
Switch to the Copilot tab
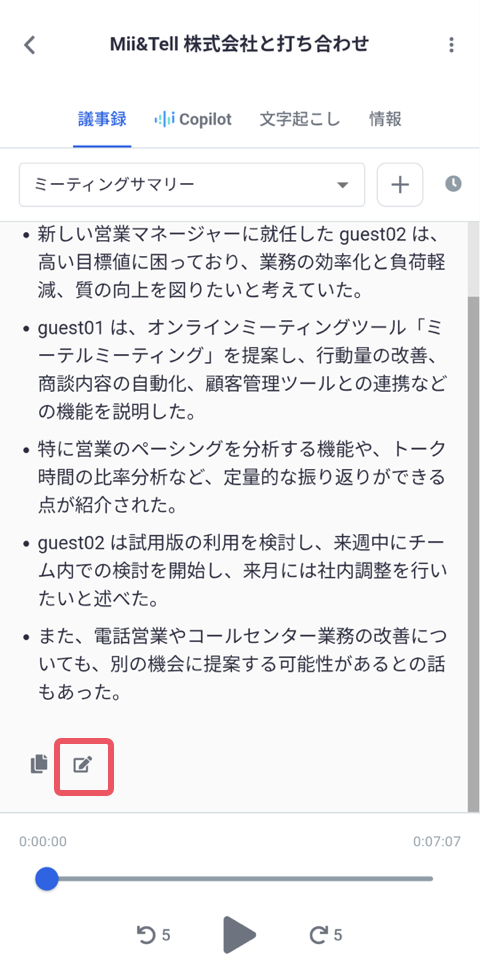(193, 119)
